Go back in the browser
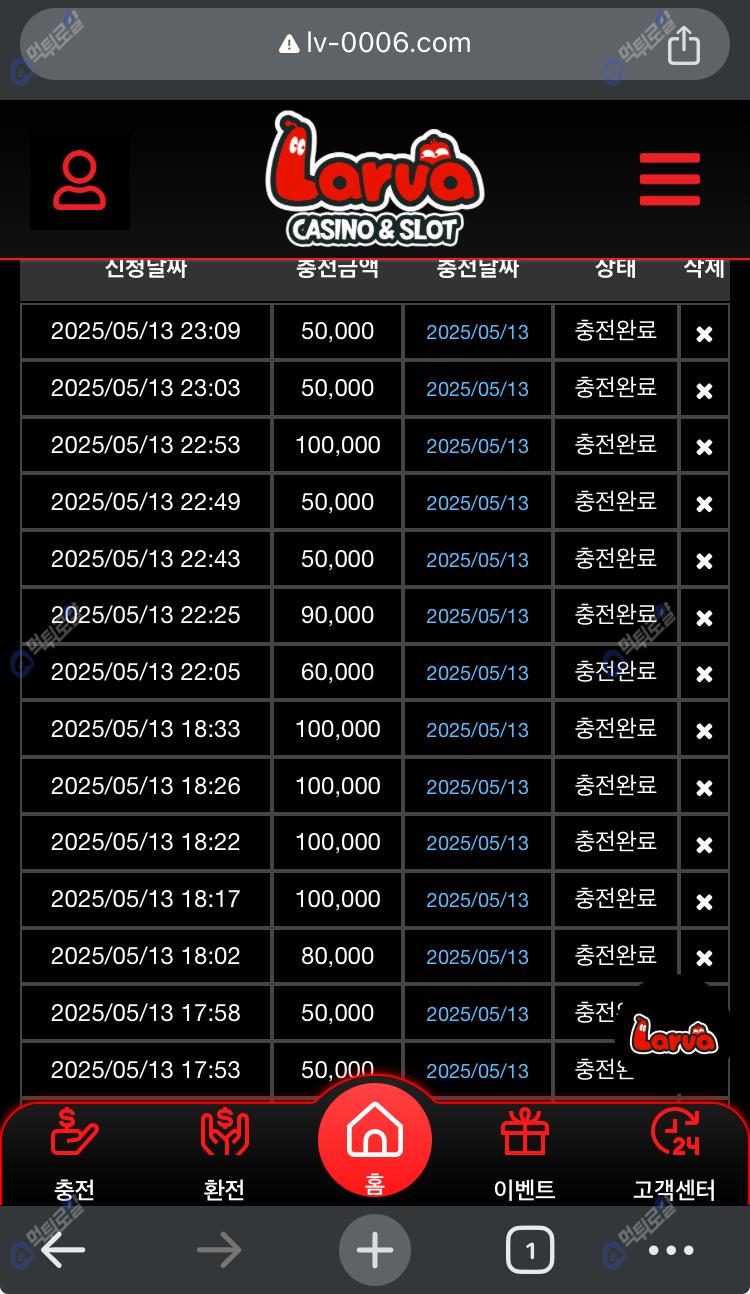 coord(62,1250)
